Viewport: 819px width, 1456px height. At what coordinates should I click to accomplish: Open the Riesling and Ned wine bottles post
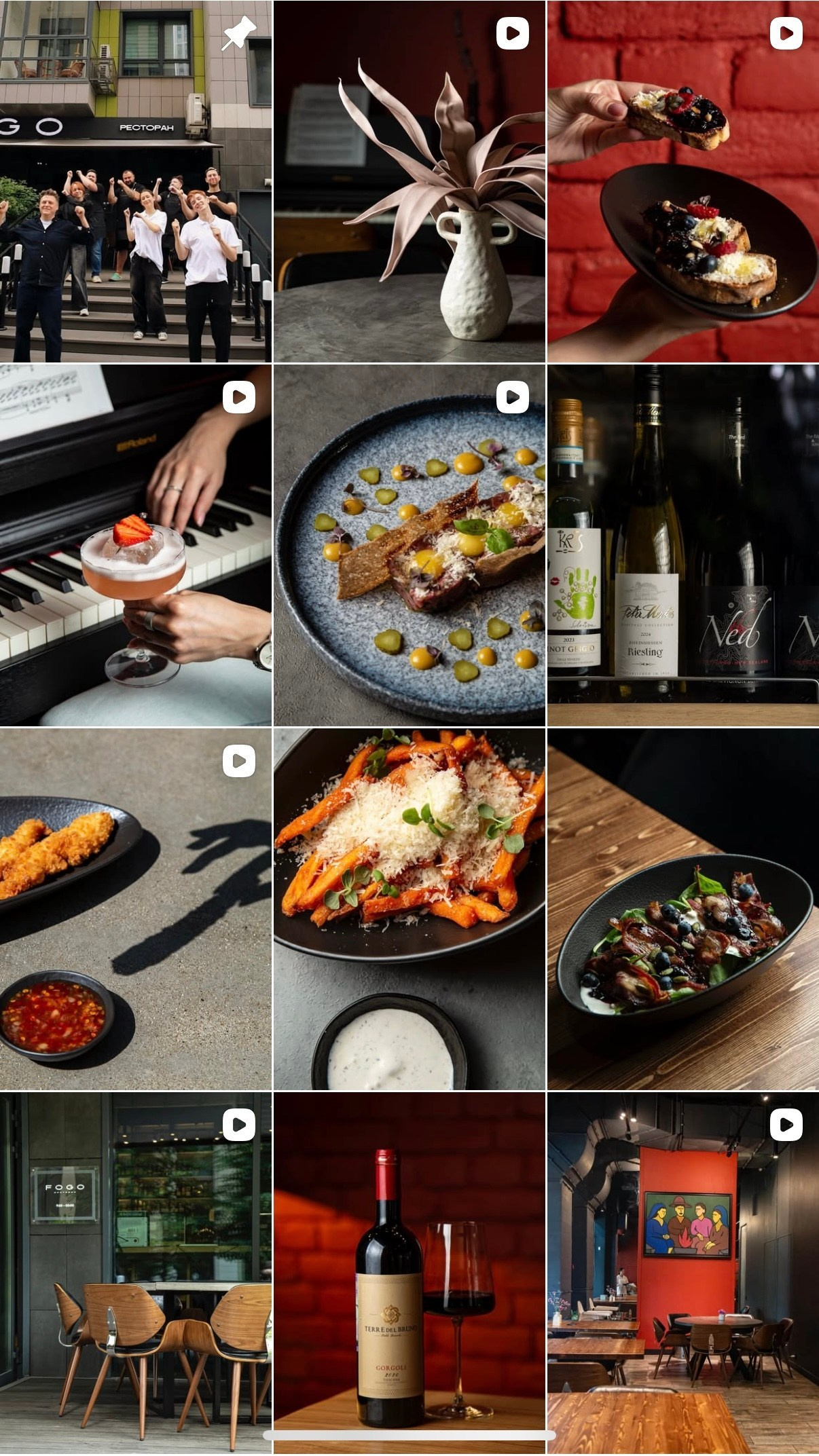682,545
